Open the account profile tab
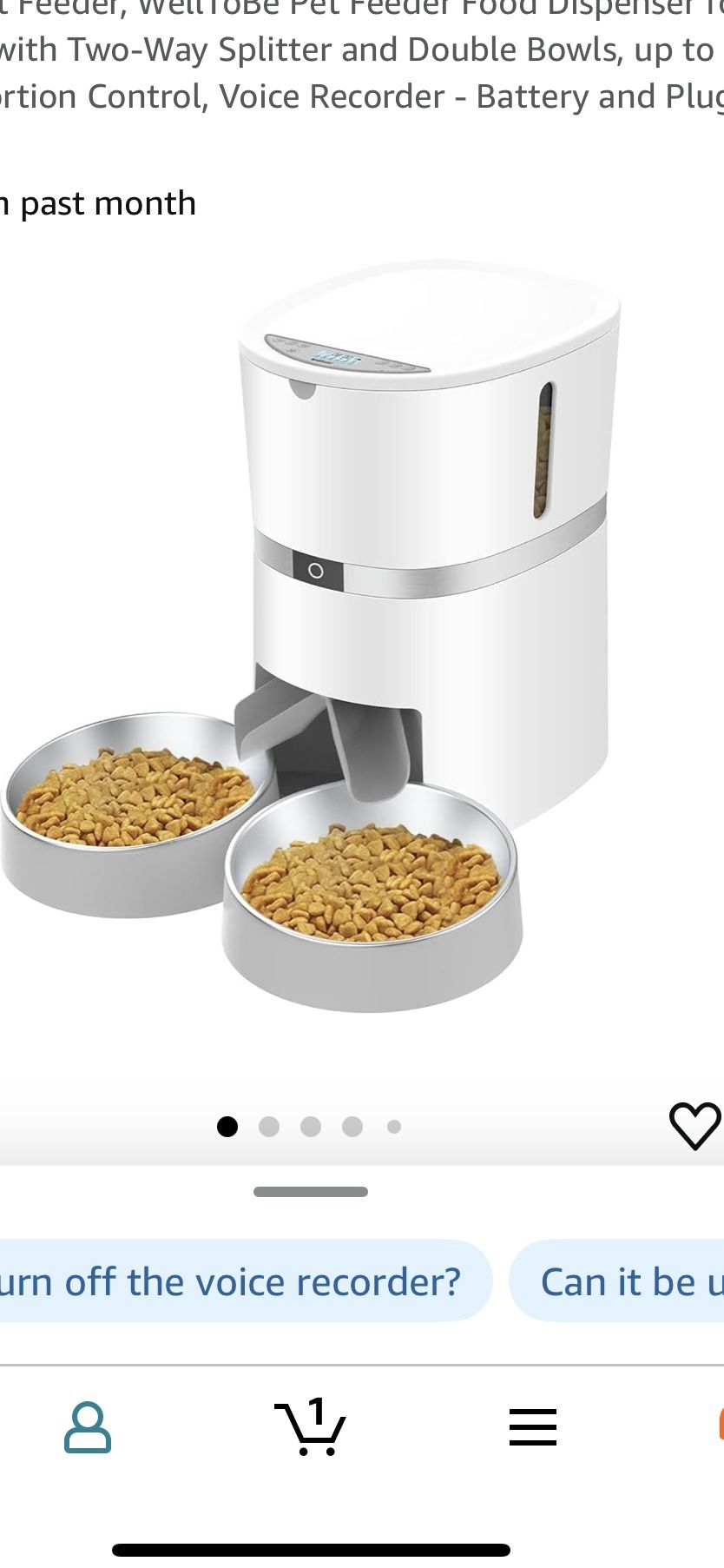 [88, 1426]
